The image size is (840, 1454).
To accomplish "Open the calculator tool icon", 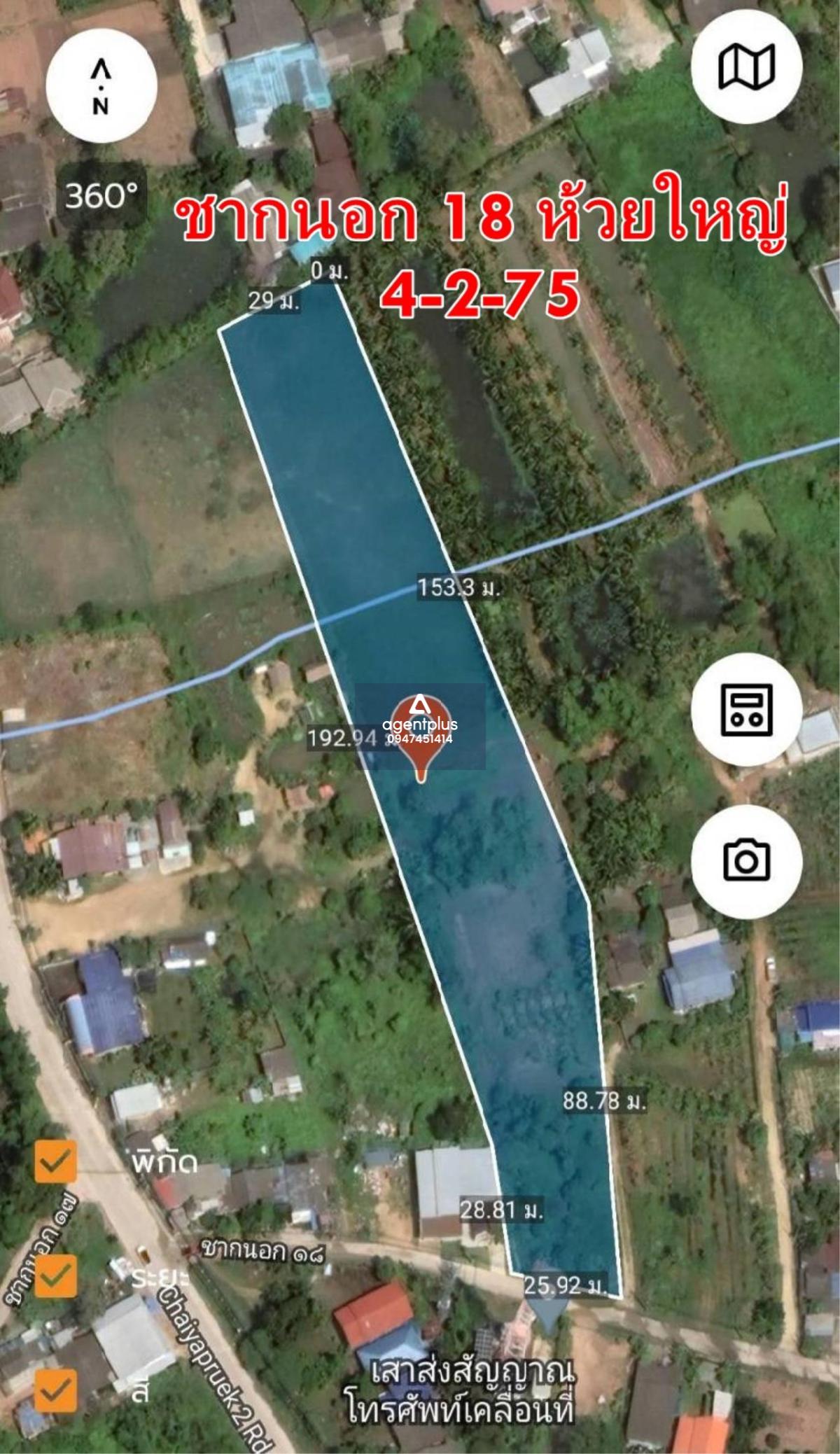I will point(746,708).
